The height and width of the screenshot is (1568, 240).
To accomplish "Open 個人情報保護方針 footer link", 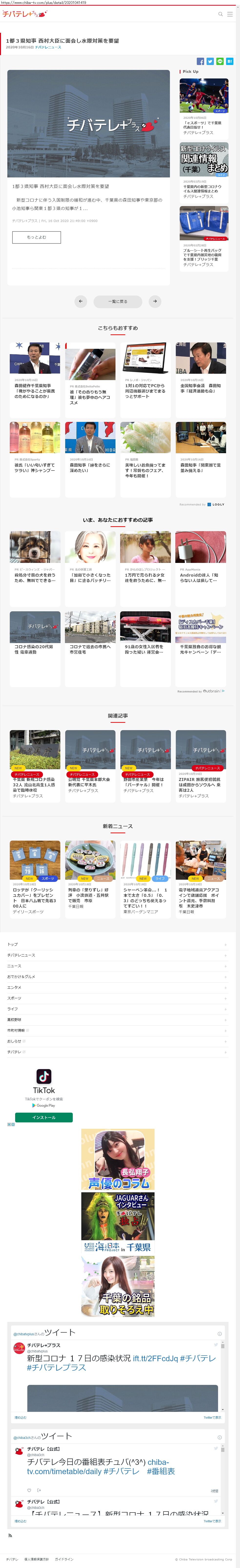I will pos(36,1559).
